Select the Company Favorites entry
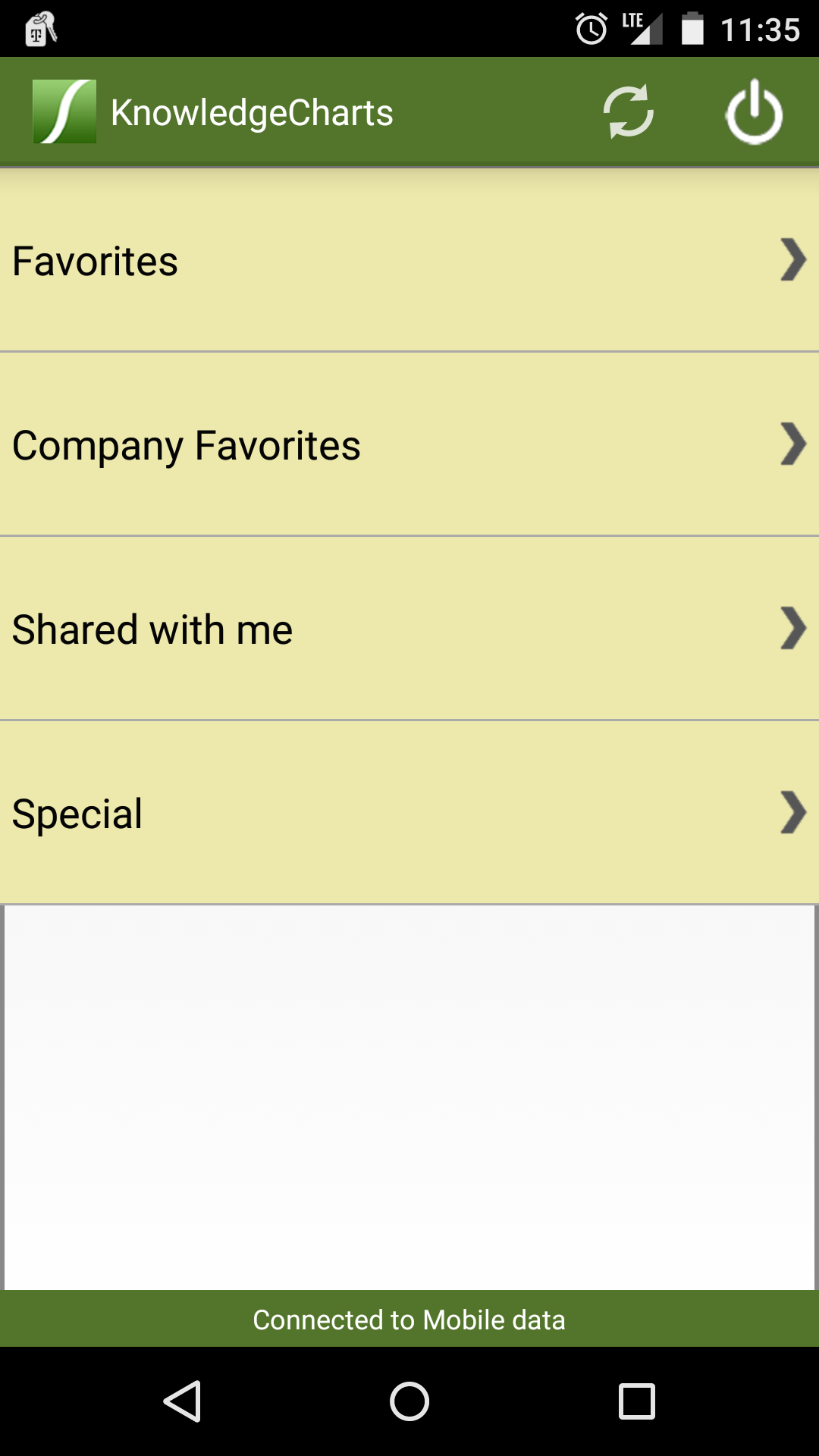 pos(303,445)
